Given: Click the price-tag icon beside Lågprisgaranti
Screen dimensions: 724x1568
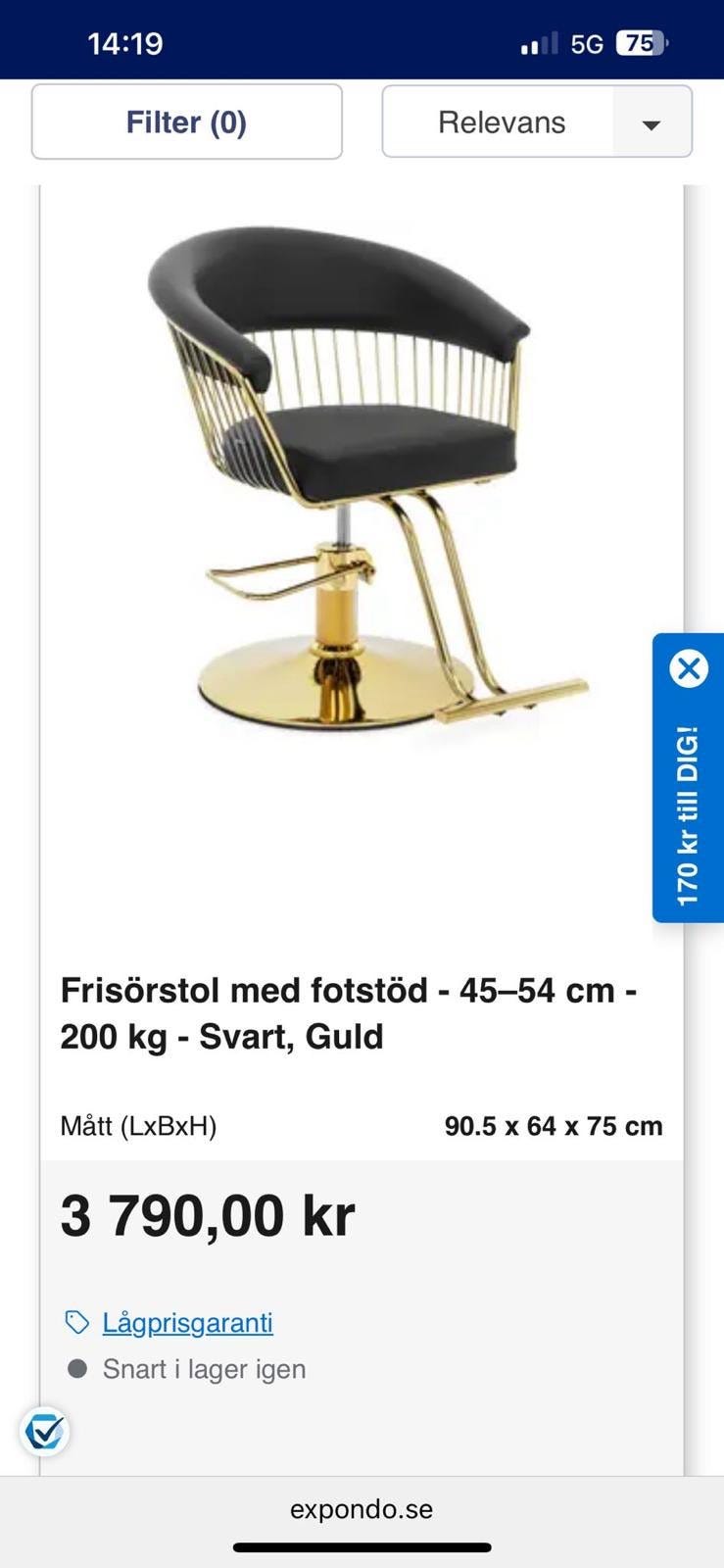Looking at the screenshot, I should tap(76, 1322).
